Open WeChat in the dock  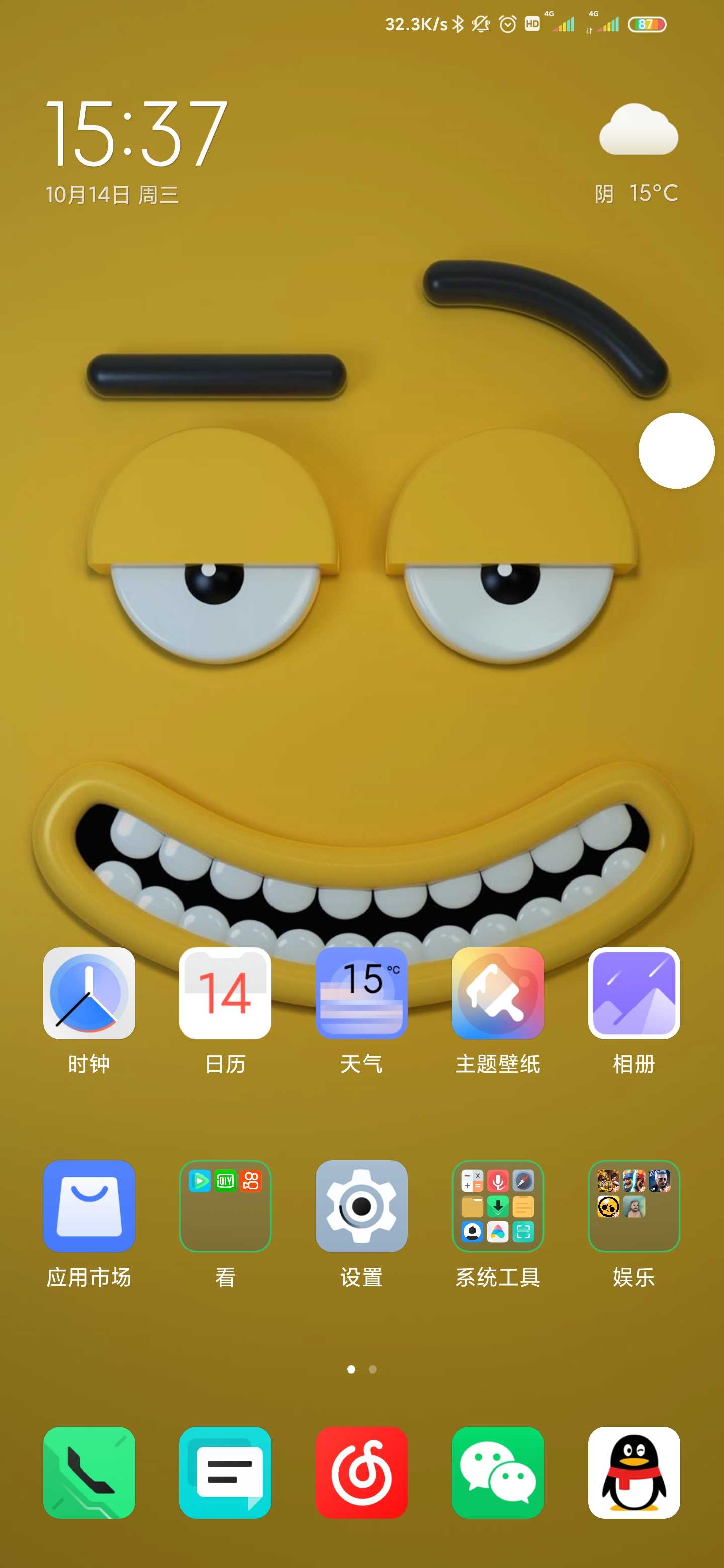[x=498, y=1473]
